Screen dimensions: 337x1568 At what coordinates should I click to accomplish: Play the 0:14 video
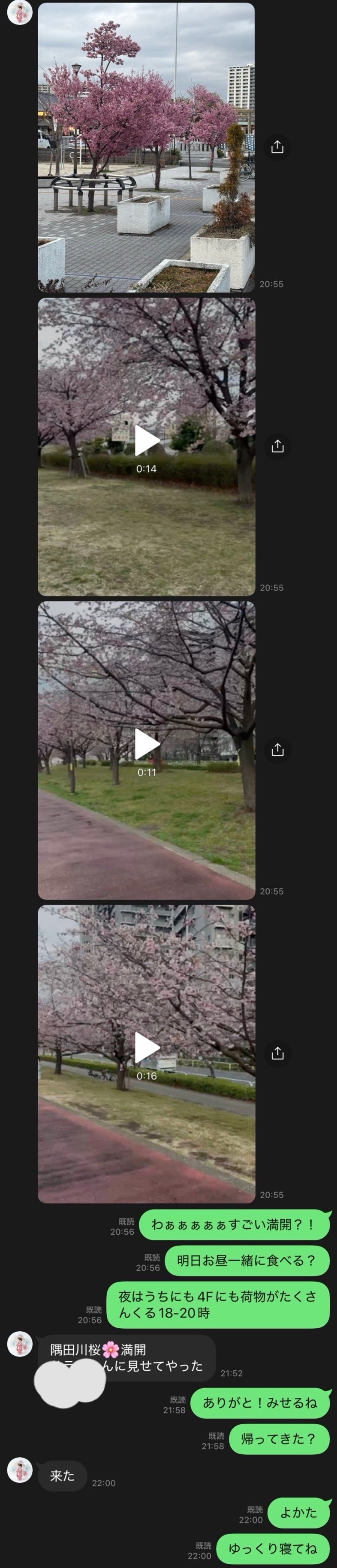[x=147, y=441]
